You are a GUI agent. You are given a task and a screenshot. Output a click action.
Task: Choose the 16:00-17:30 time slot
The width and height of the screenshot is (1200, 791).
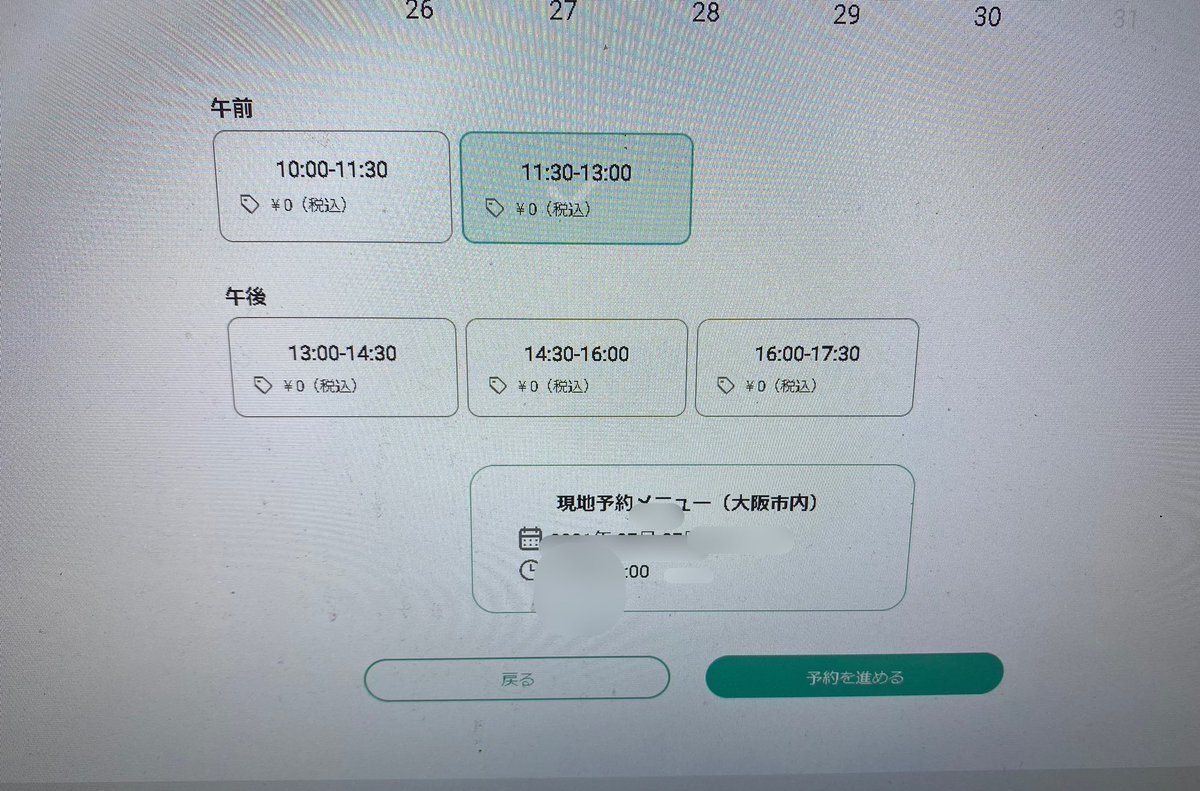807,367
